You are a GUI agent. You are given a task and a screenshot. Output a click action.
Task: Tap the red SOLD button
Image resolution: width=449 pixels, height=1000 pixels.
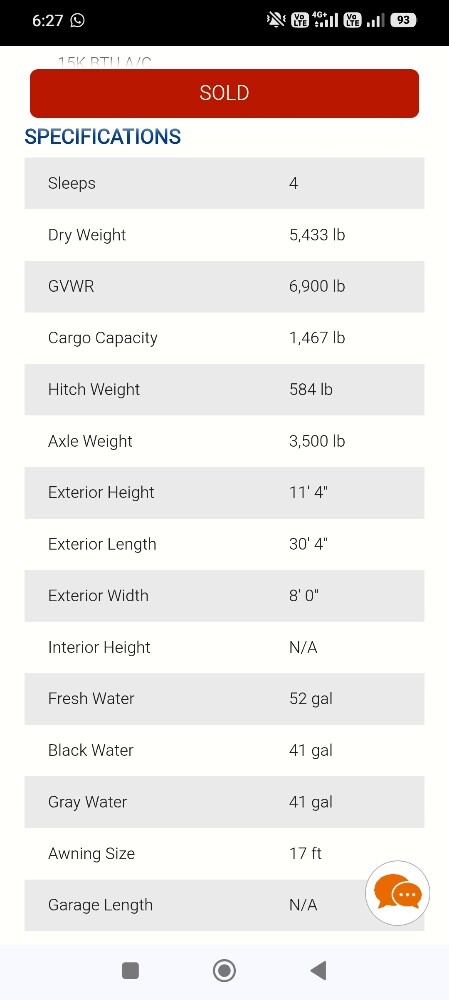(224, 93)
